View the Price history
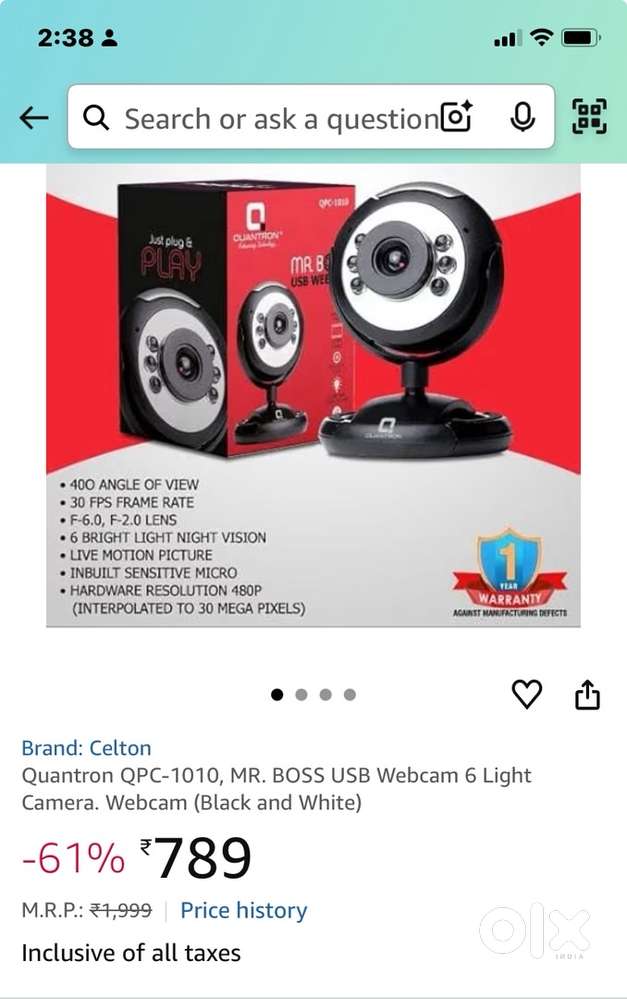 (243, 910)
